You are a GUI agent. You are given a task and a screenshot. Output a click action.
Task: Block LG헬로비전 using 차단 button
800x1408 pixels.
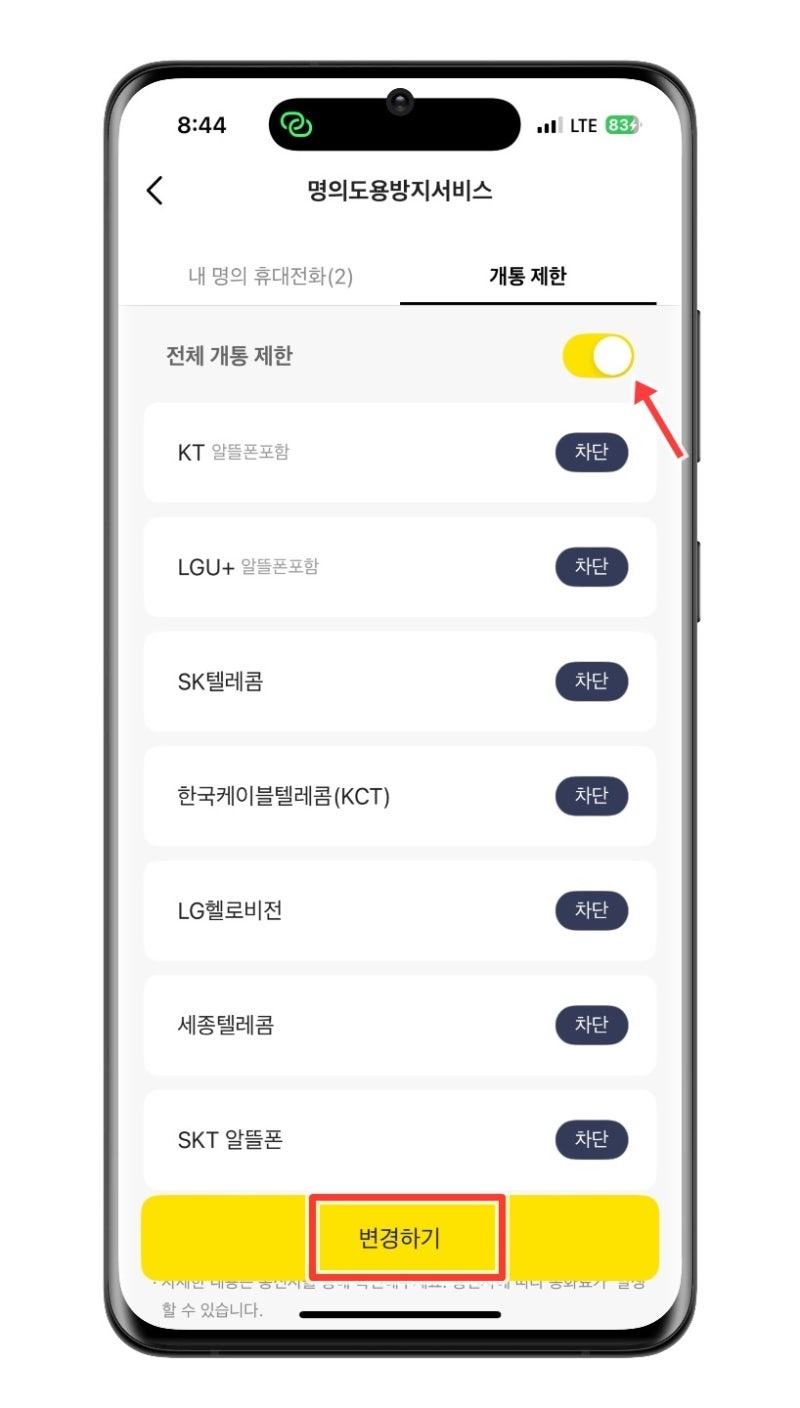(x=592, y=910)
